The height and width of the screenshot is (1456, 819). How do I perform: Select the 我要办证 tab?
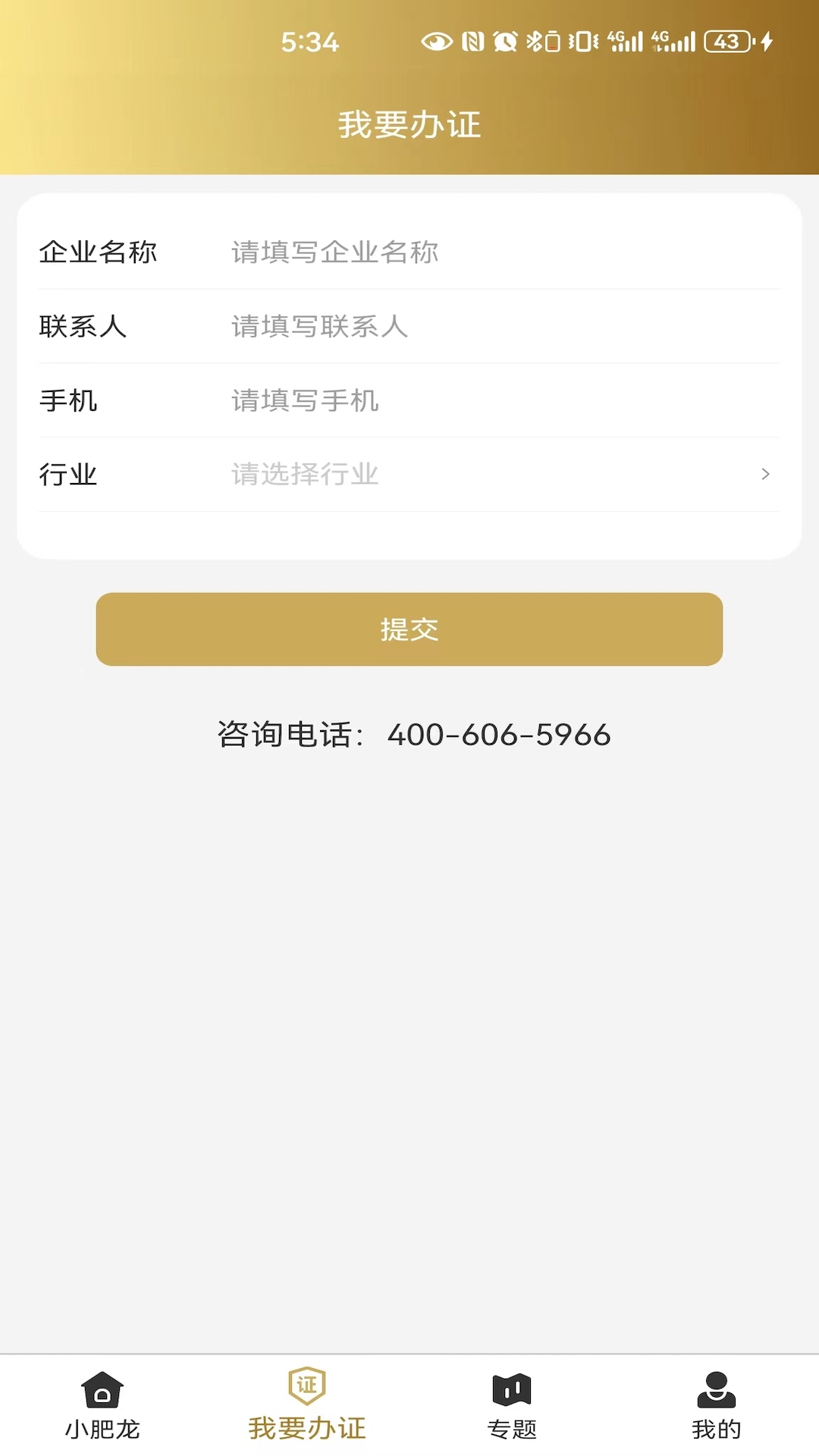point(307,1406)
